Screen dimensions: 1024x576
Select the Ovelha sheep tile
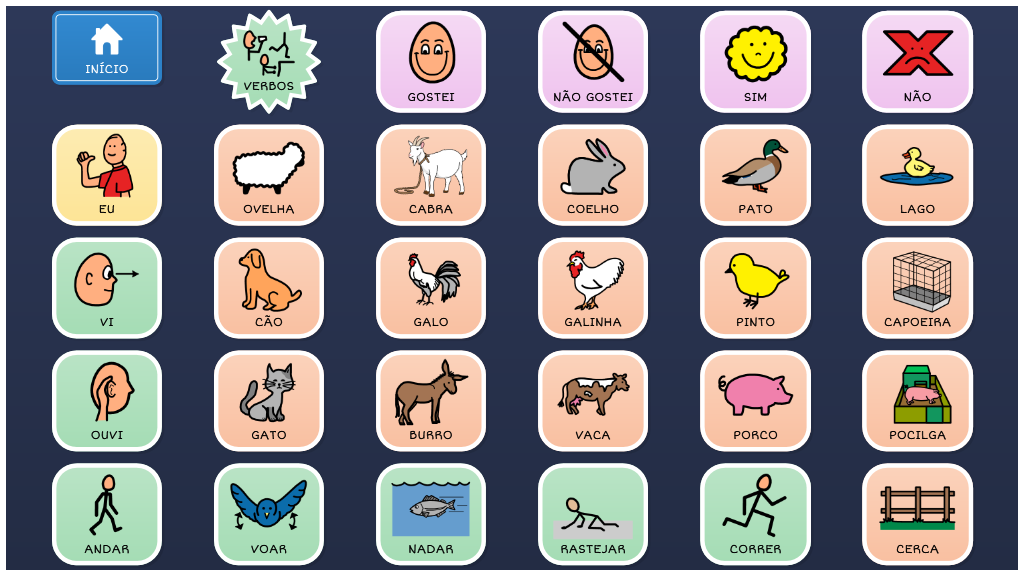(269, 175)
